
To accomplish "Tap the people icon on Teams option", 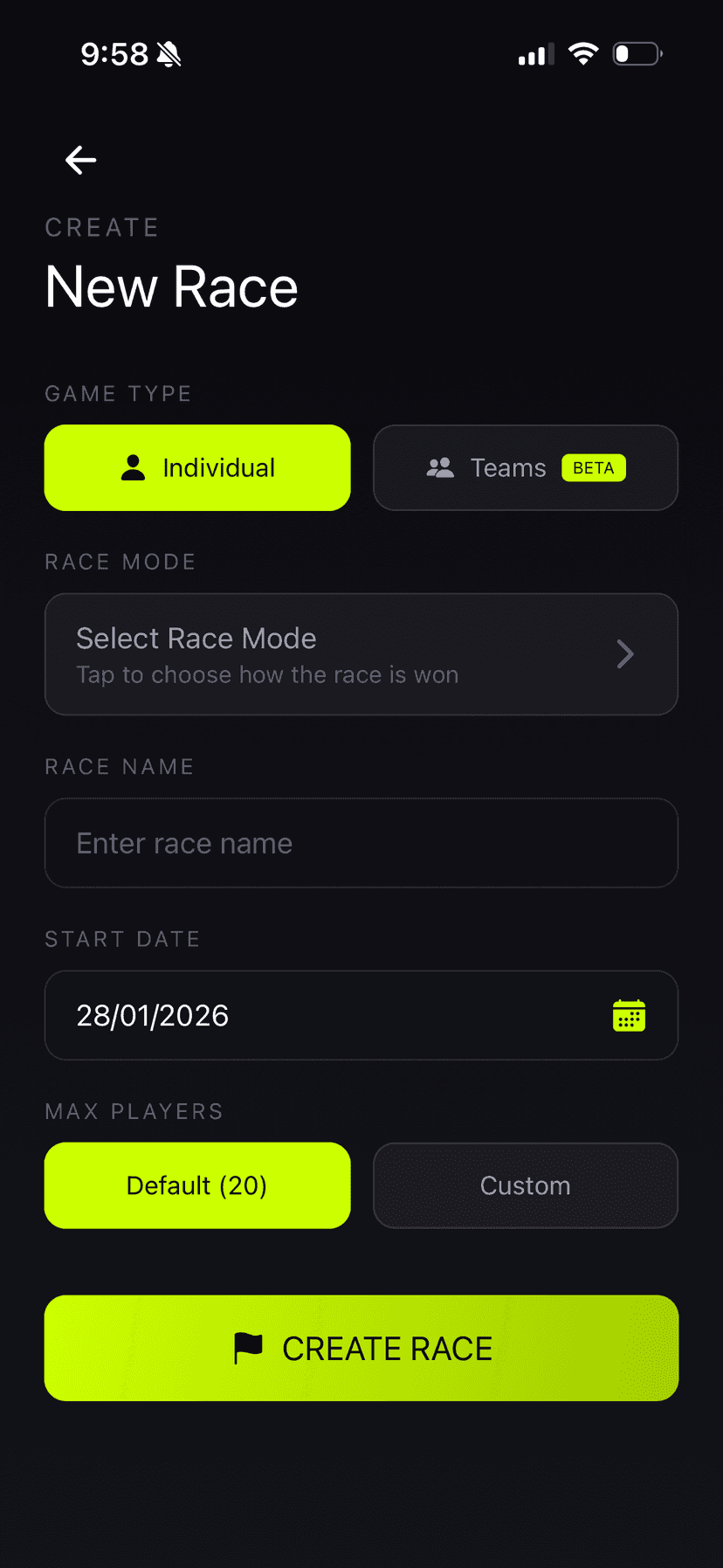I will [442, 467].
